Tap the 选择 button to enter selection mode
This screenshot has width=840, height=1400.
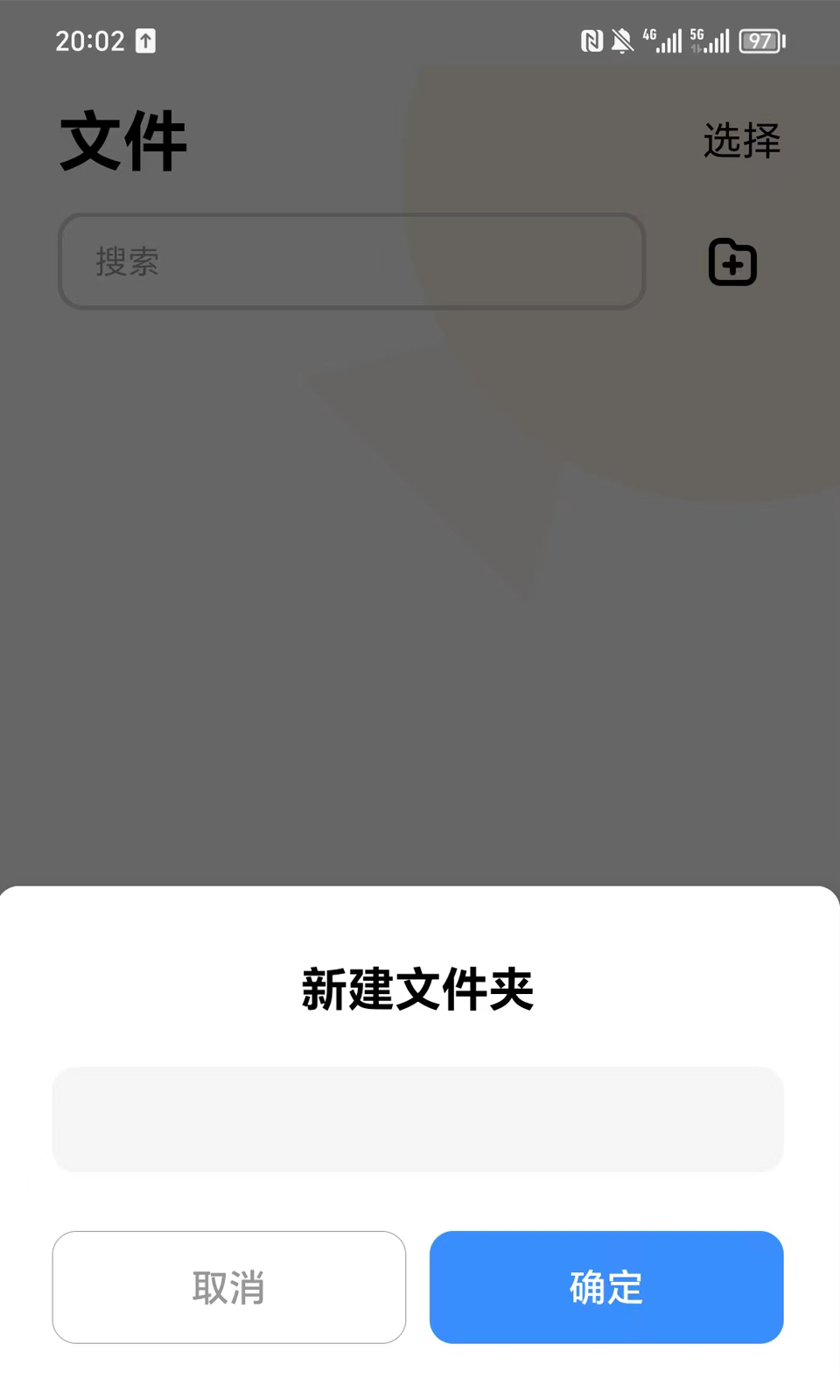[x=742, y=142]
